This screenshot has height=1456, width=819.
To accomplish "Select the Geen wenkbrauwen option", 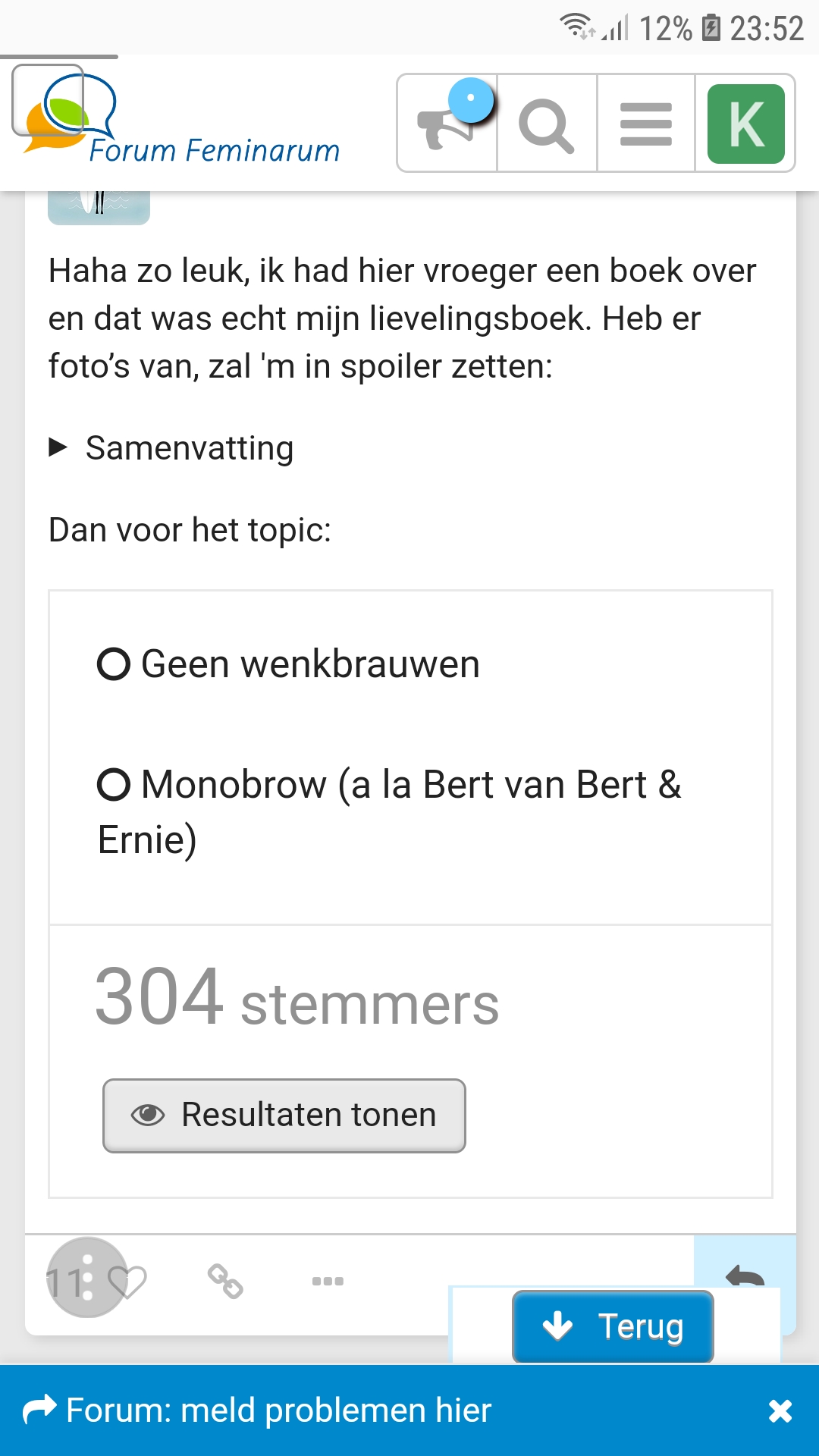I will pos(288,664).
